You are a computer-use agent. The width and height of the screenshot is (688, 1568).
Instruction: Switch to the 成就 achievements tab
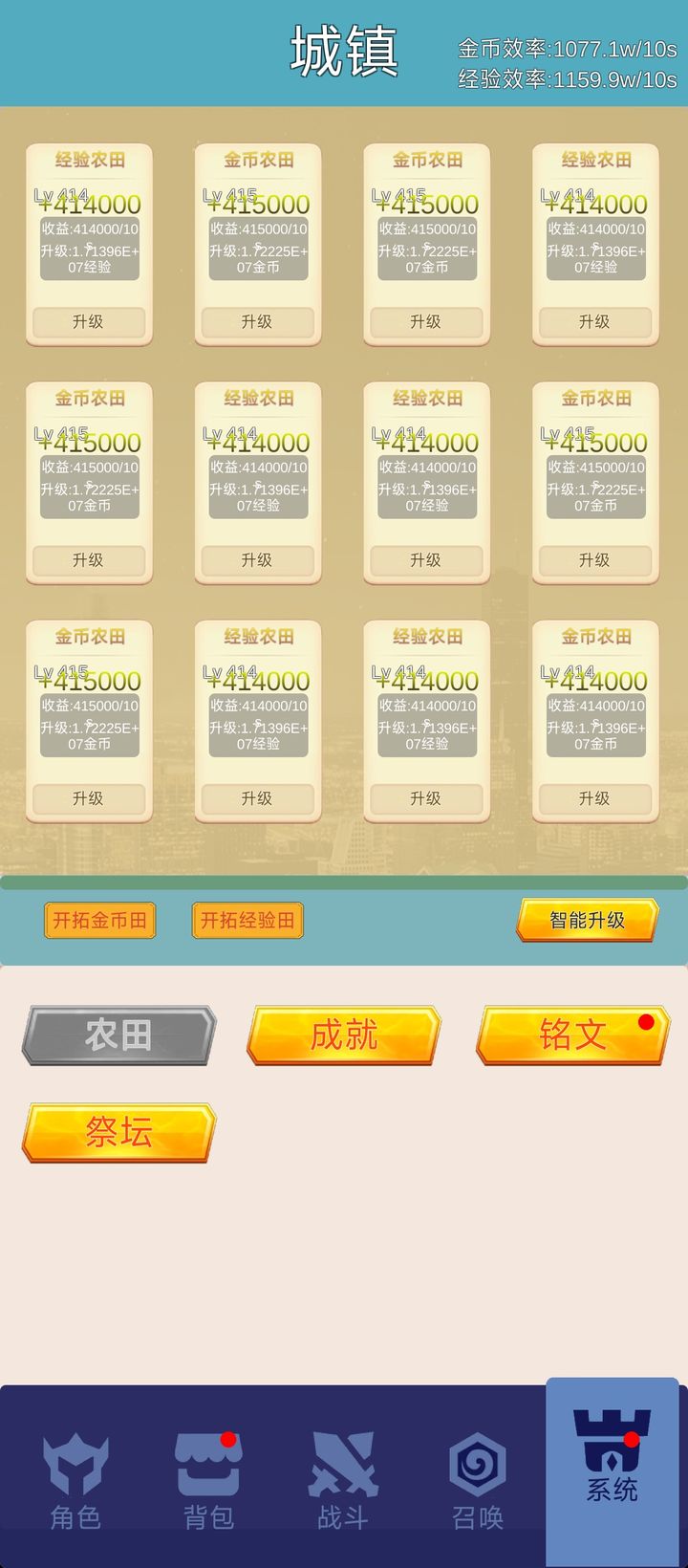point(343,1035)
